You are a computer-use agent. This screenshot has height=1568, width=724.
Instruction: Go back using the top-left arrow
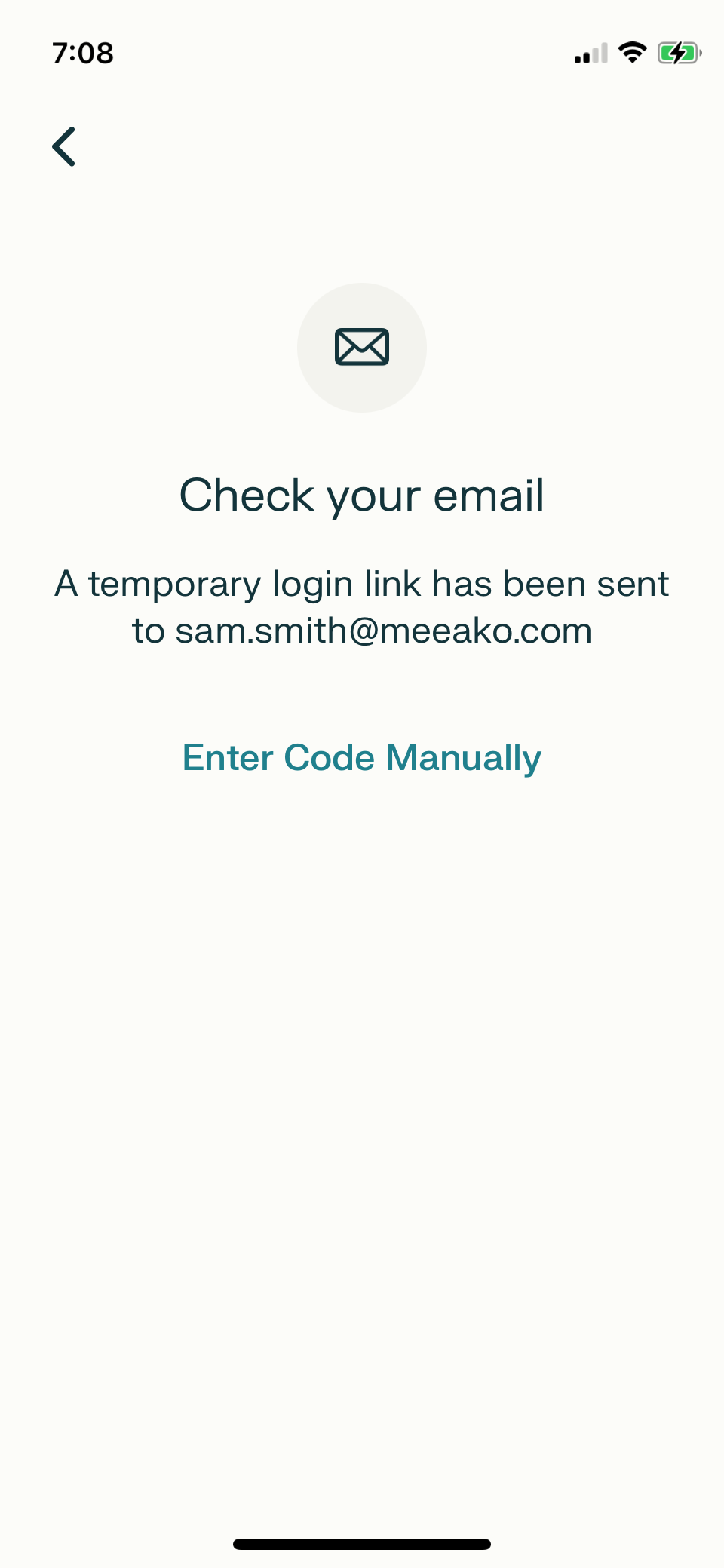pos(64,146)
